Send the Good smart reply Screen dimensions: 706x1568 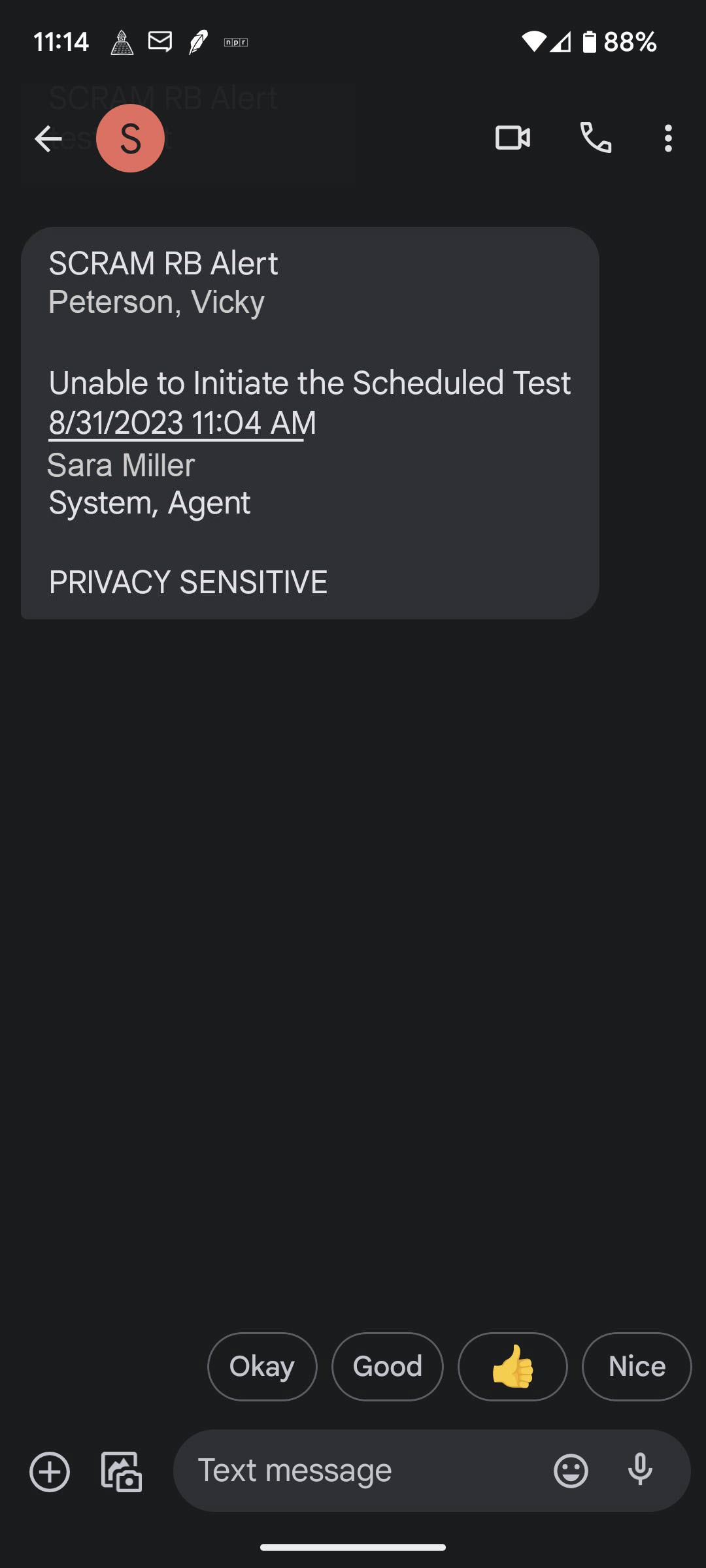[x=388, y=1367]
